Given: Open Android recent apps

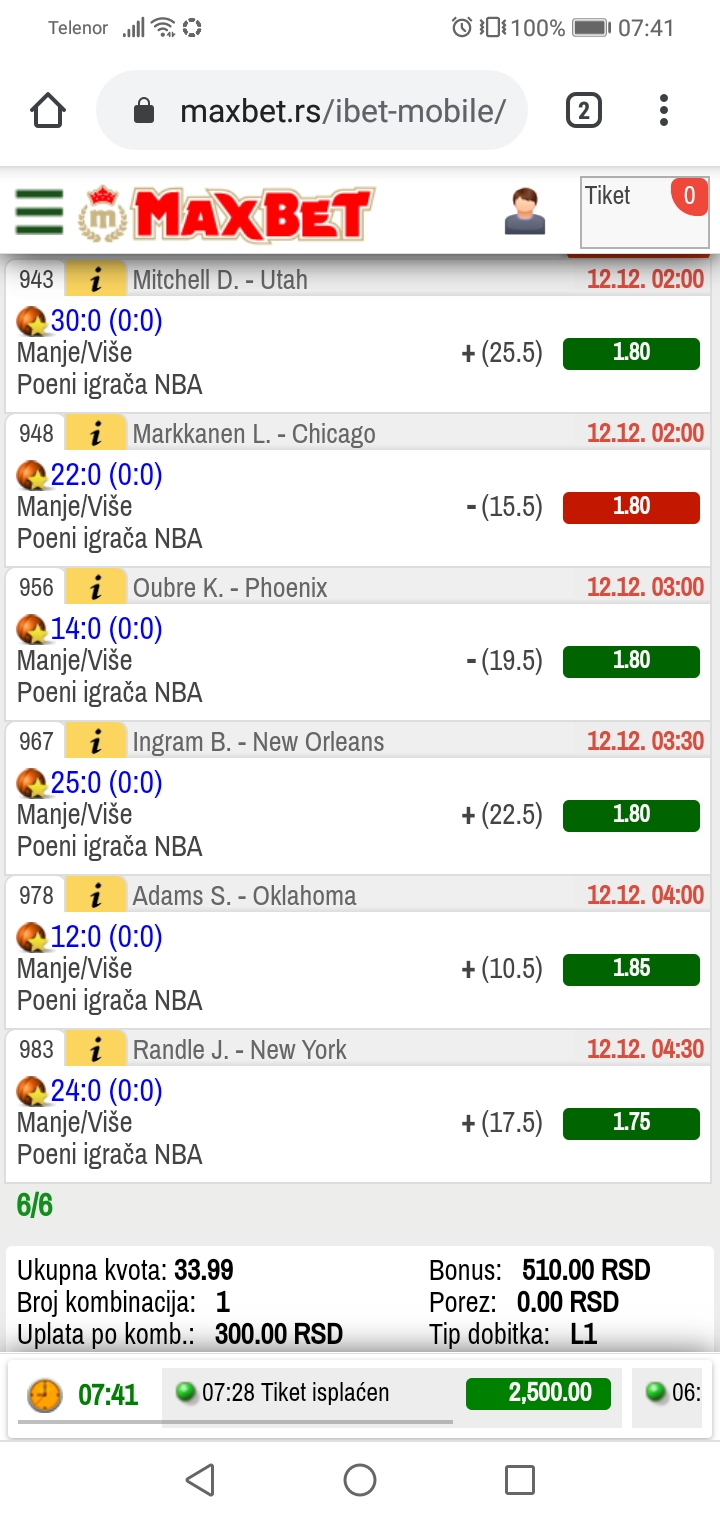Looking at the screenshot, I should (x=520, y=1479).
